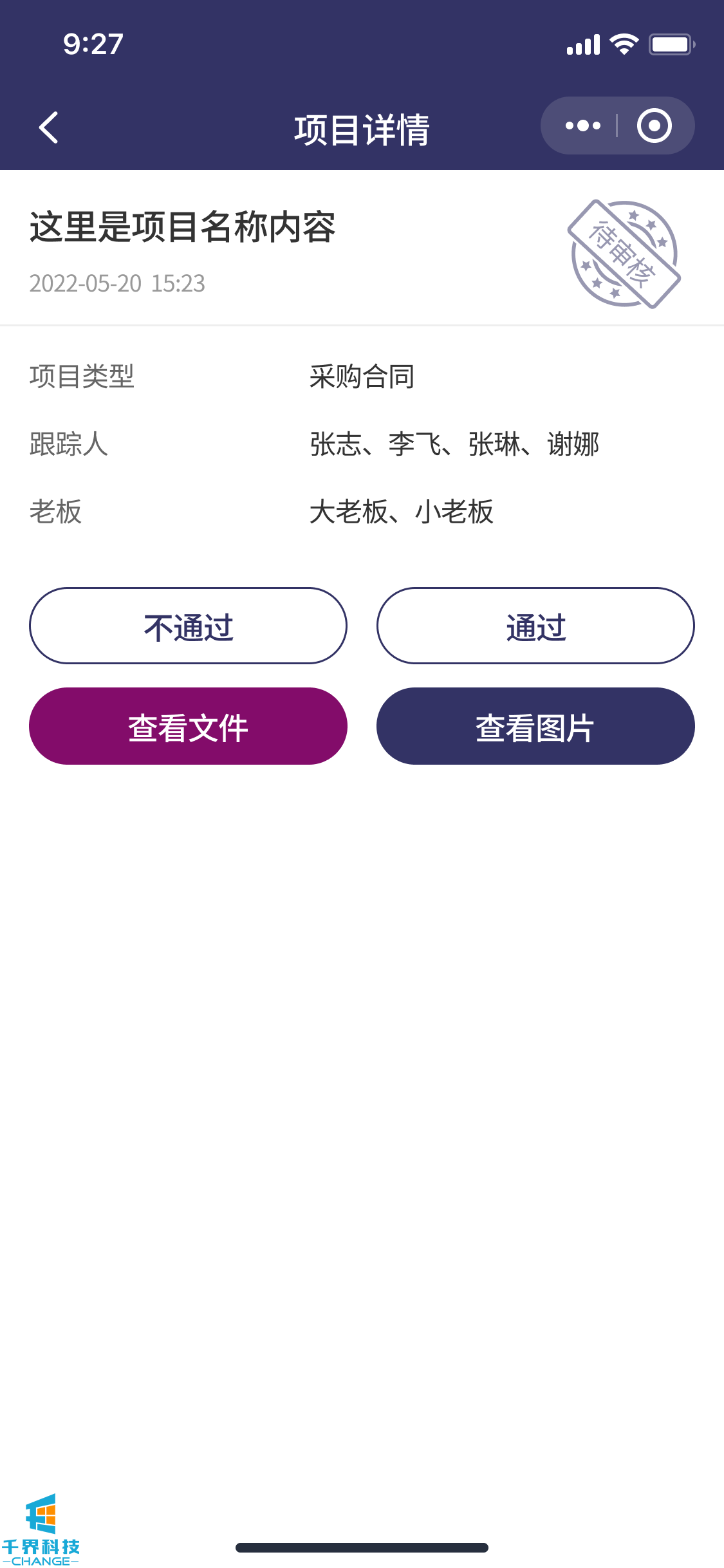This screenshot has height=1568, width=724.
Task: Go back from project details page
Action: click(x=49, y=127)
